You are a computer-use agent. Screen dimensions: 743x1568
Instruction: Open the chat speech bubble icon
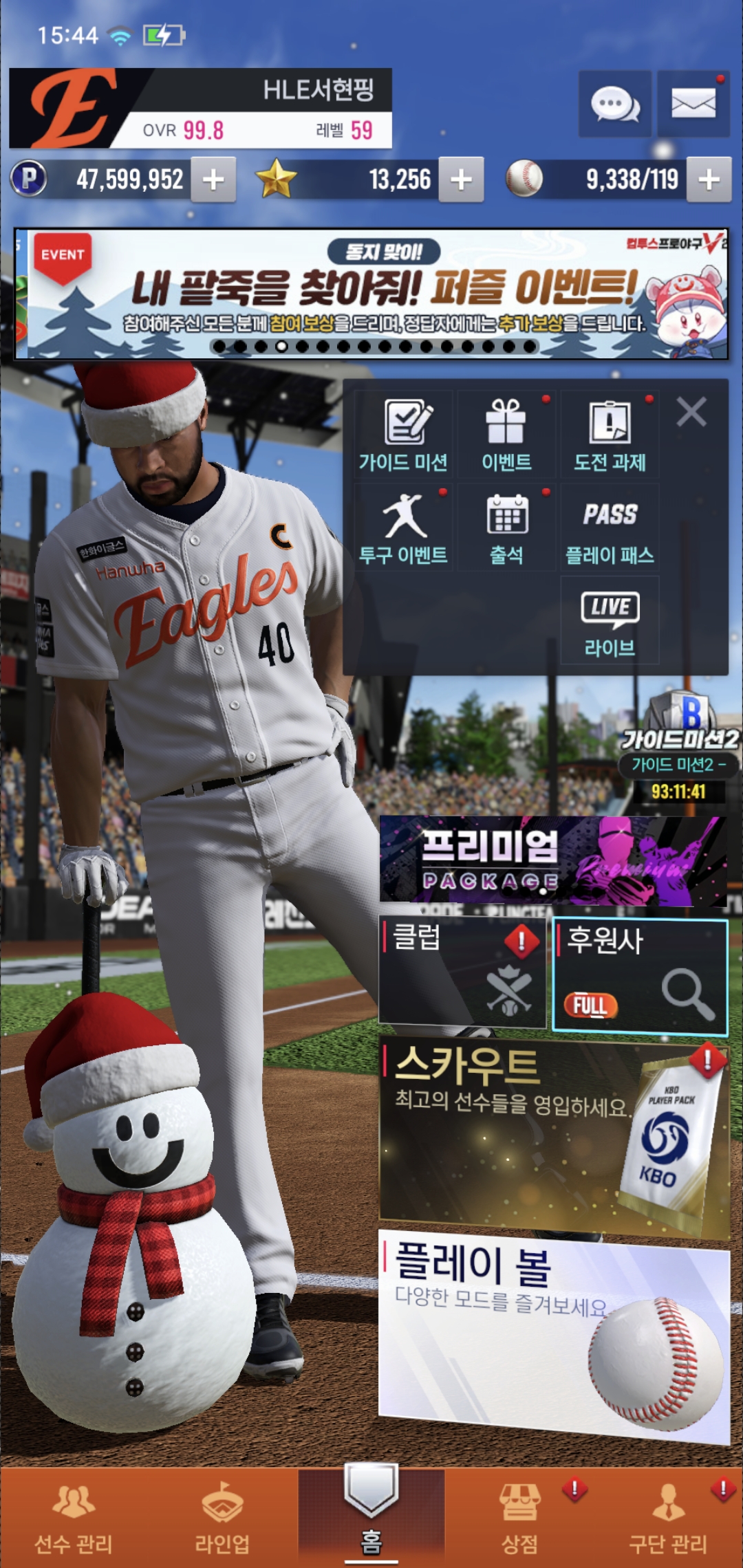(614, 104)
